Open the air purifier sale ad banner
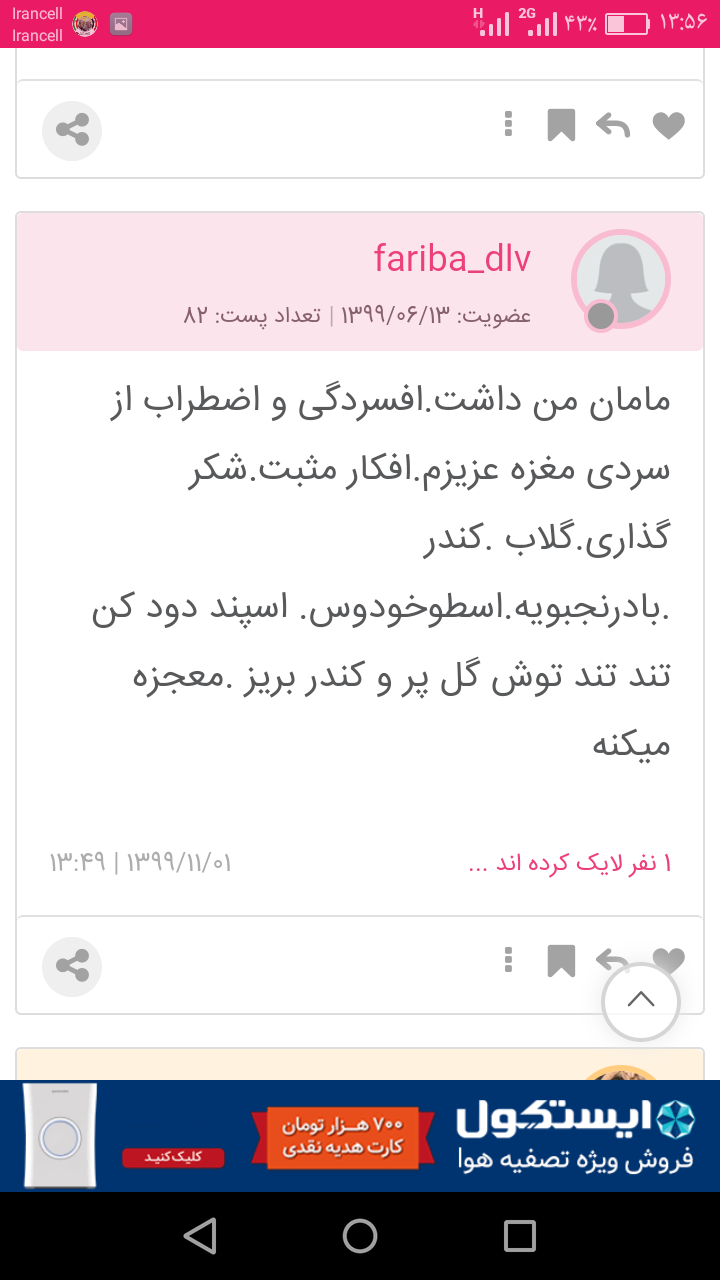Screen dimensions: 720x1280 (x=360, y=1135)
